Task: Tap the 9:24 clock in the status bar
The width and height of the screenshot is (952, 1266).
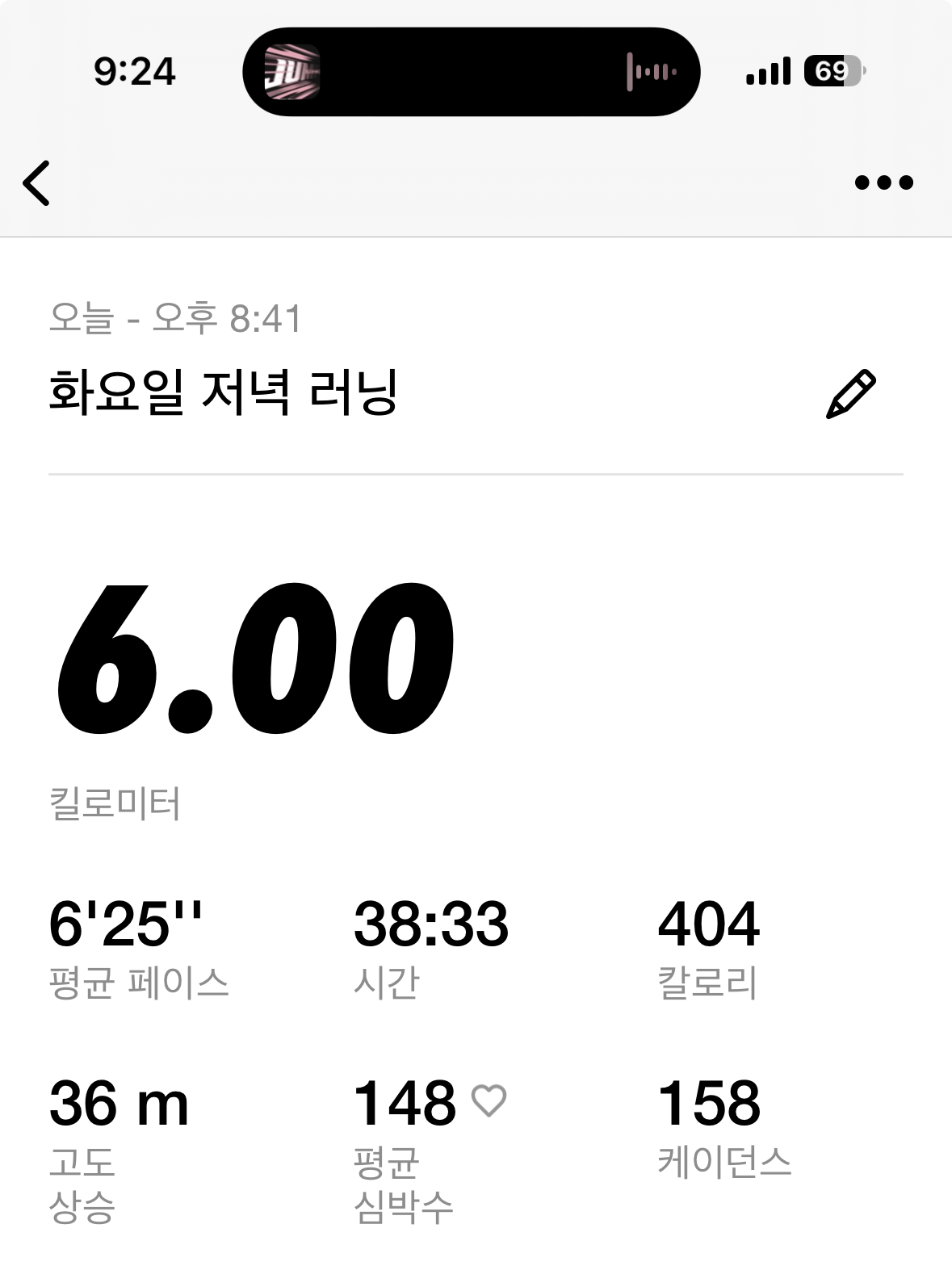Action: (134, 71)
